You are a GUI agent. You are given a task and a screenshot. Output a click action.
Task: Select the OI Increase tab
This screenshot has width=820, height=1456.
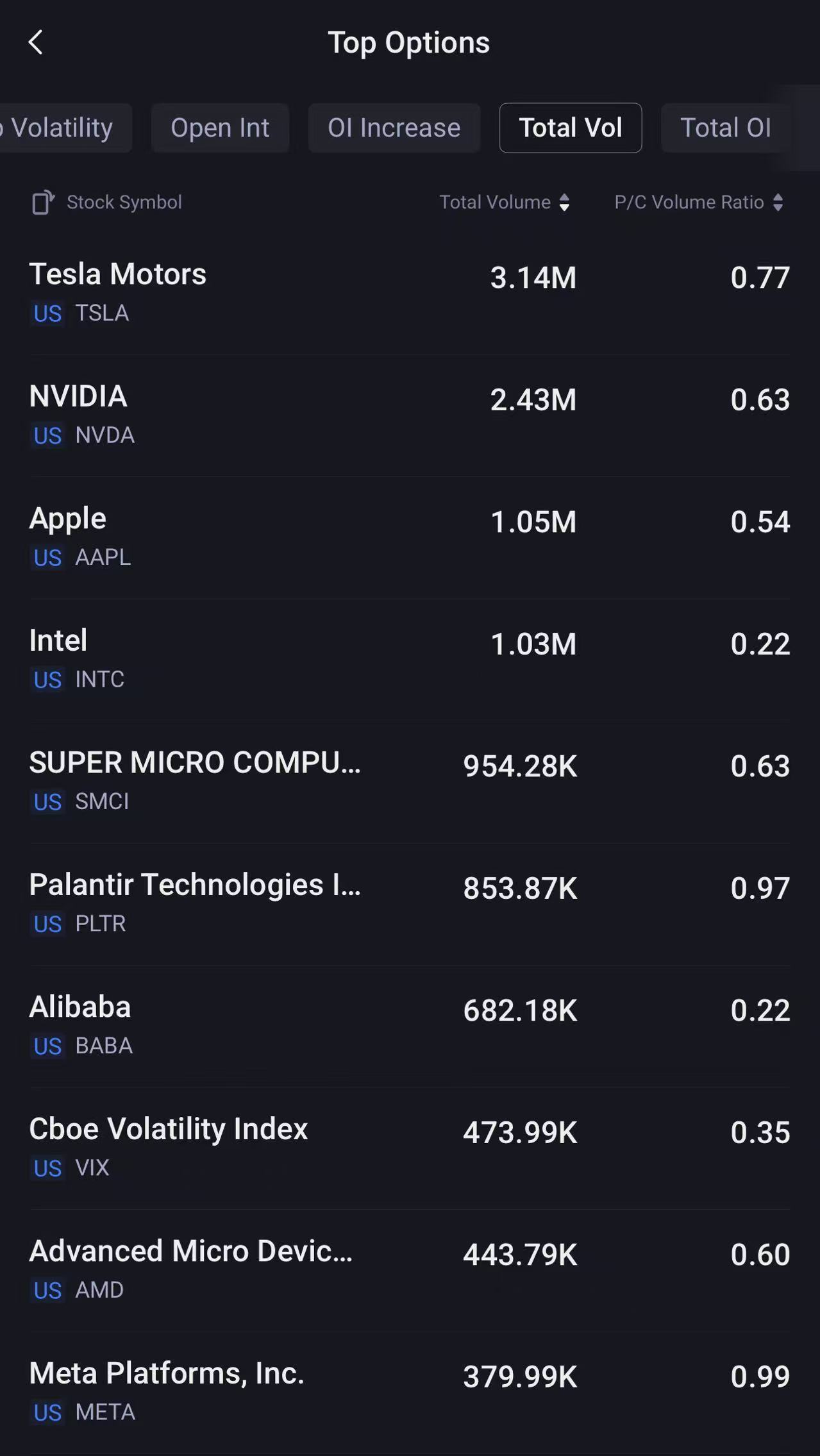click(394, 128)
